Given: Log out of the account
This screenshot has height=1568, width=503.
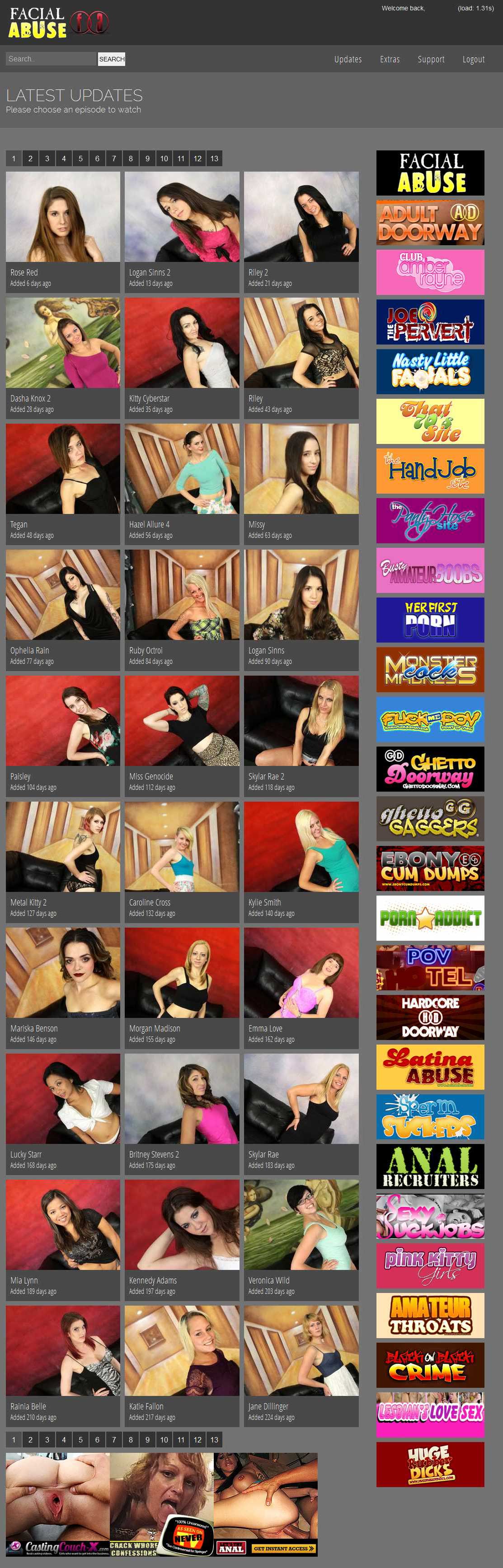Looking at the screenshot, I should (473, 60).
